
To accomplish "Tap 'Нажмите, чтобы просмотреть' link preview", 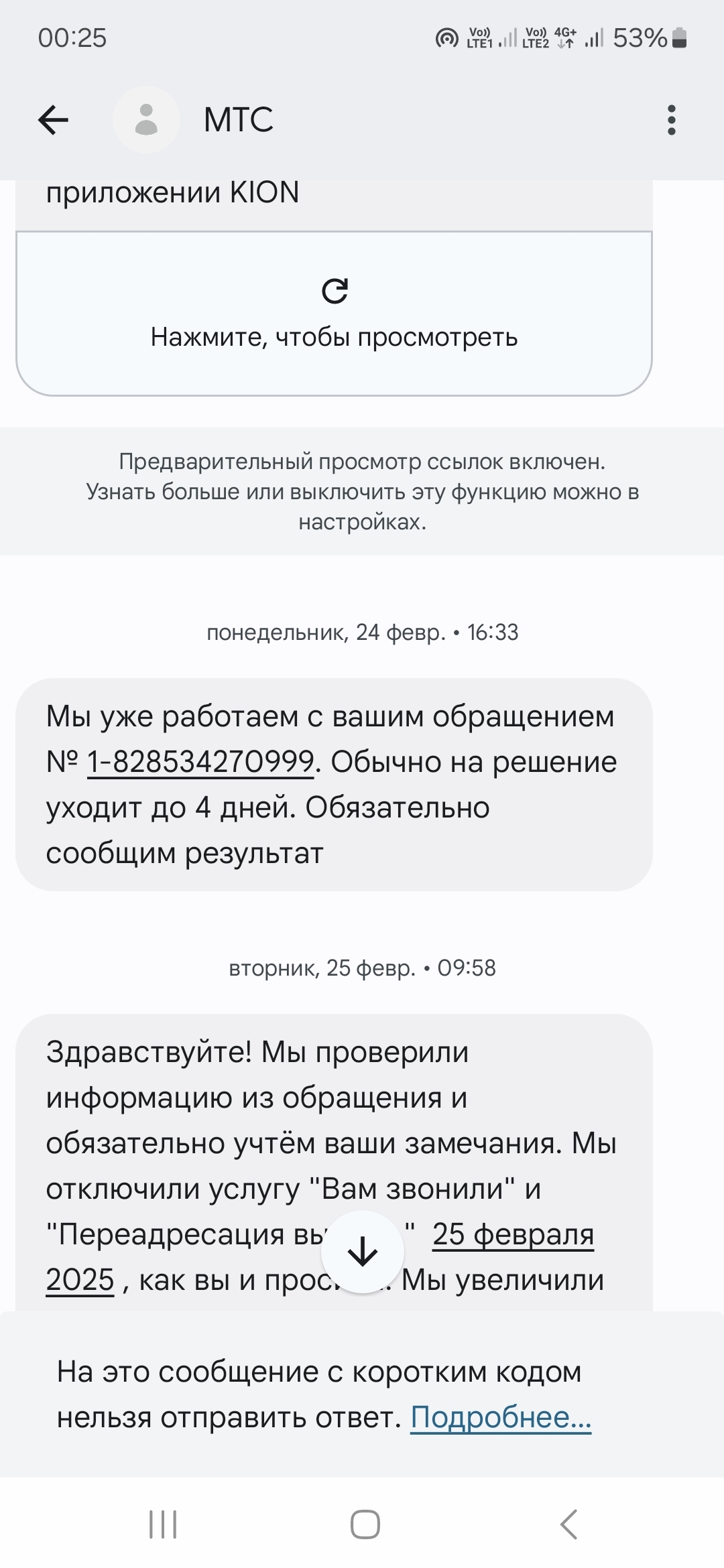I will coord(334,314).
